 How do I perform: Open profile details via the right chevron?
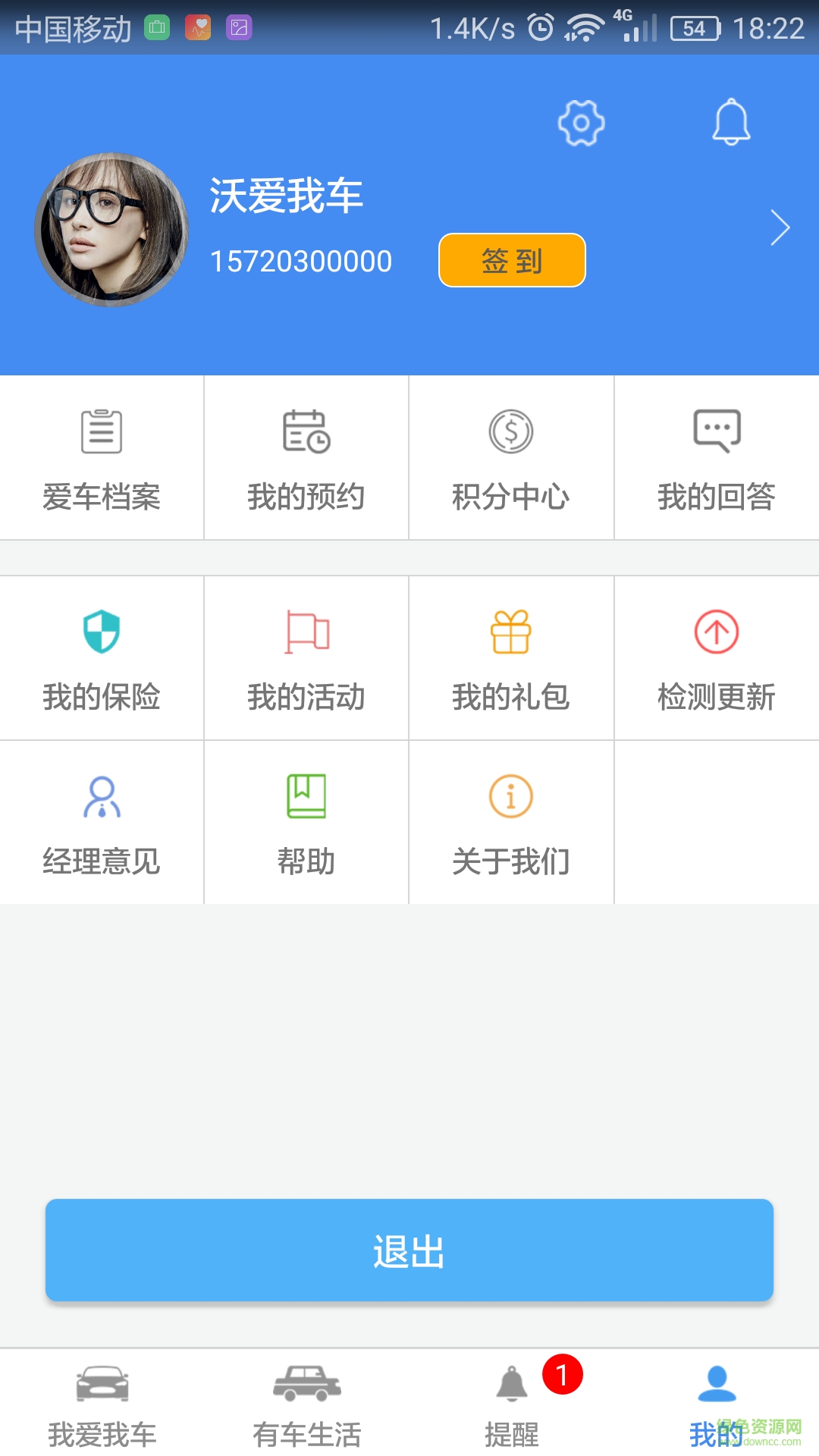pos(780,227)
